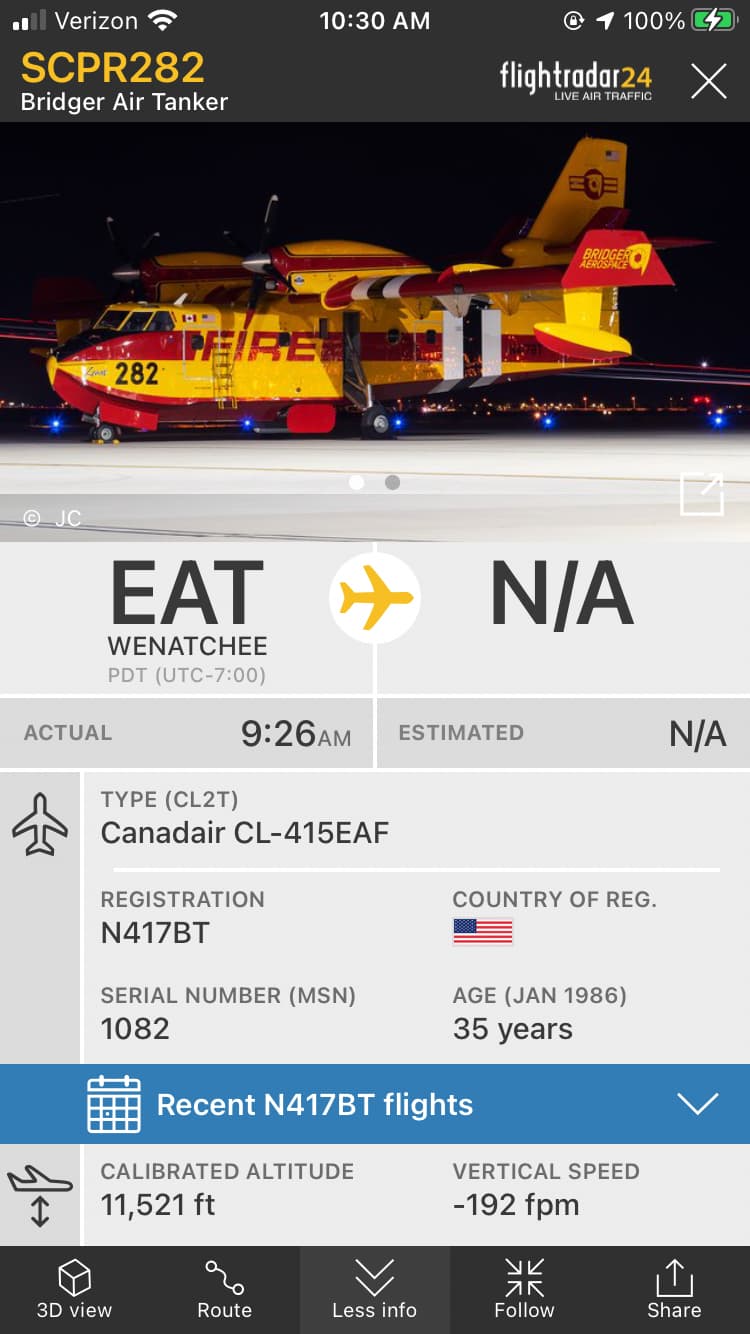Collapse details with Less info
Image resolution: width=750 pixels, height=1334 pixels.
click(374, 1289)
